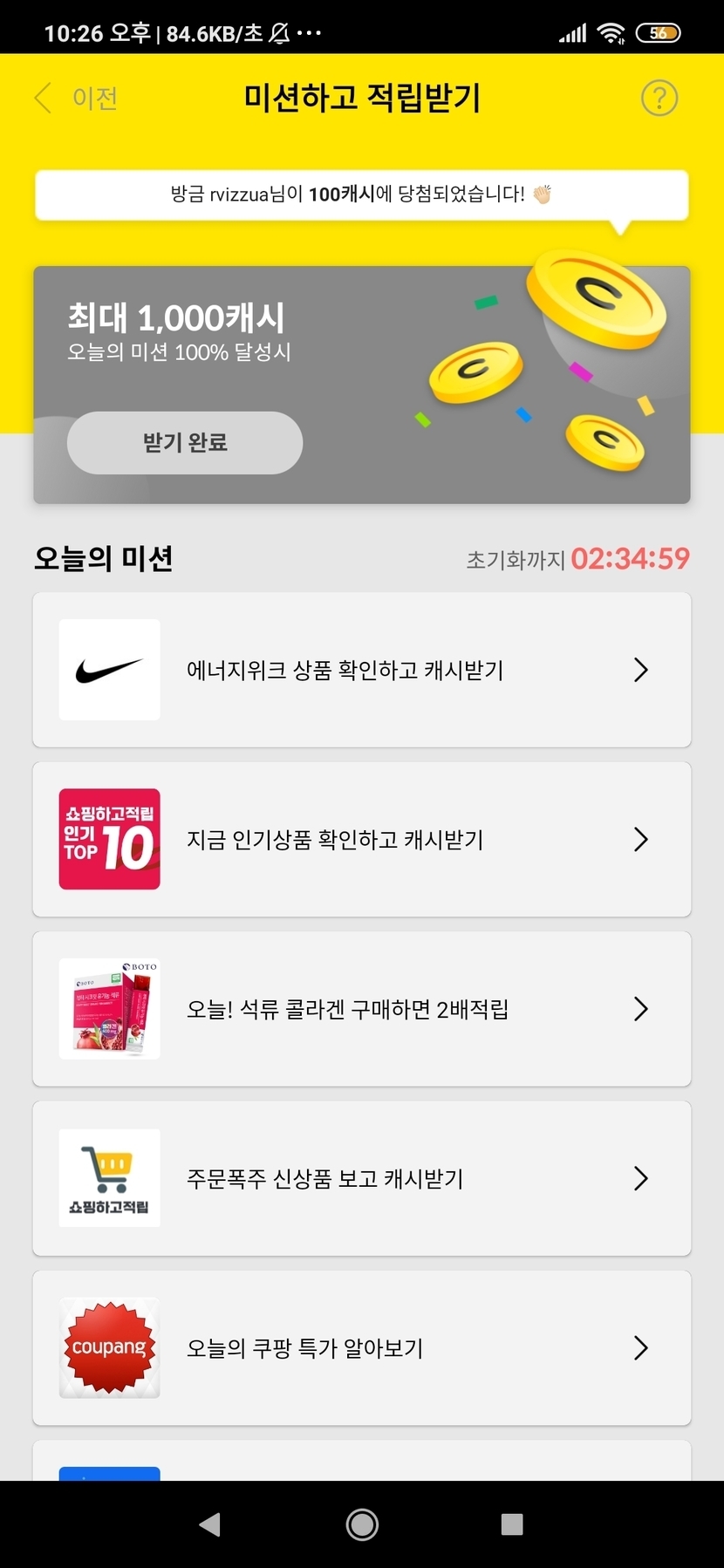
Task: View 오늘의 쿠팡 특가 알아보기 mission
Action: point(361,1348)
